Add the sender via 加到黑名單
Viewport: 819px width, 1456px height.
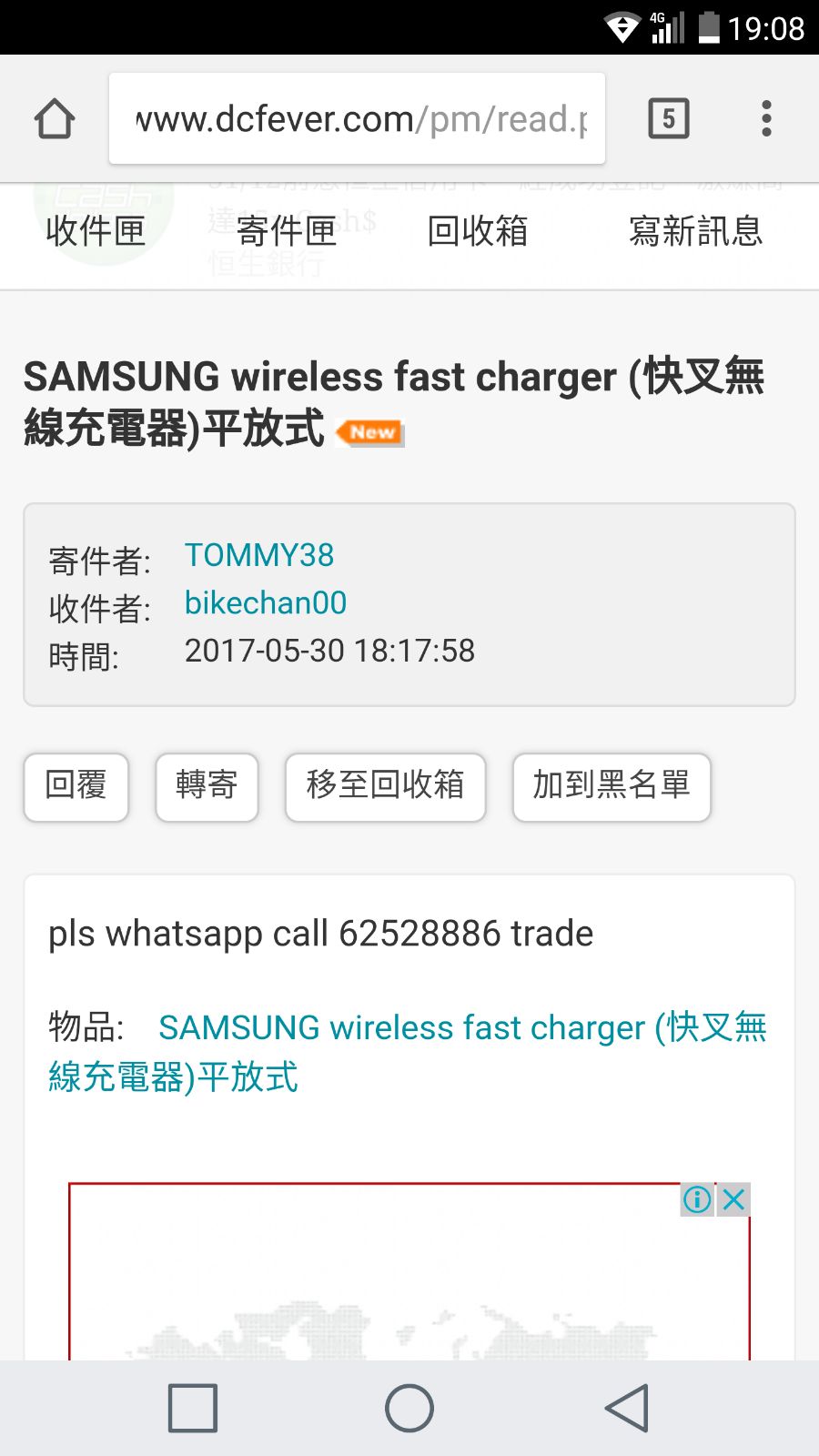[x=612, y=786]
